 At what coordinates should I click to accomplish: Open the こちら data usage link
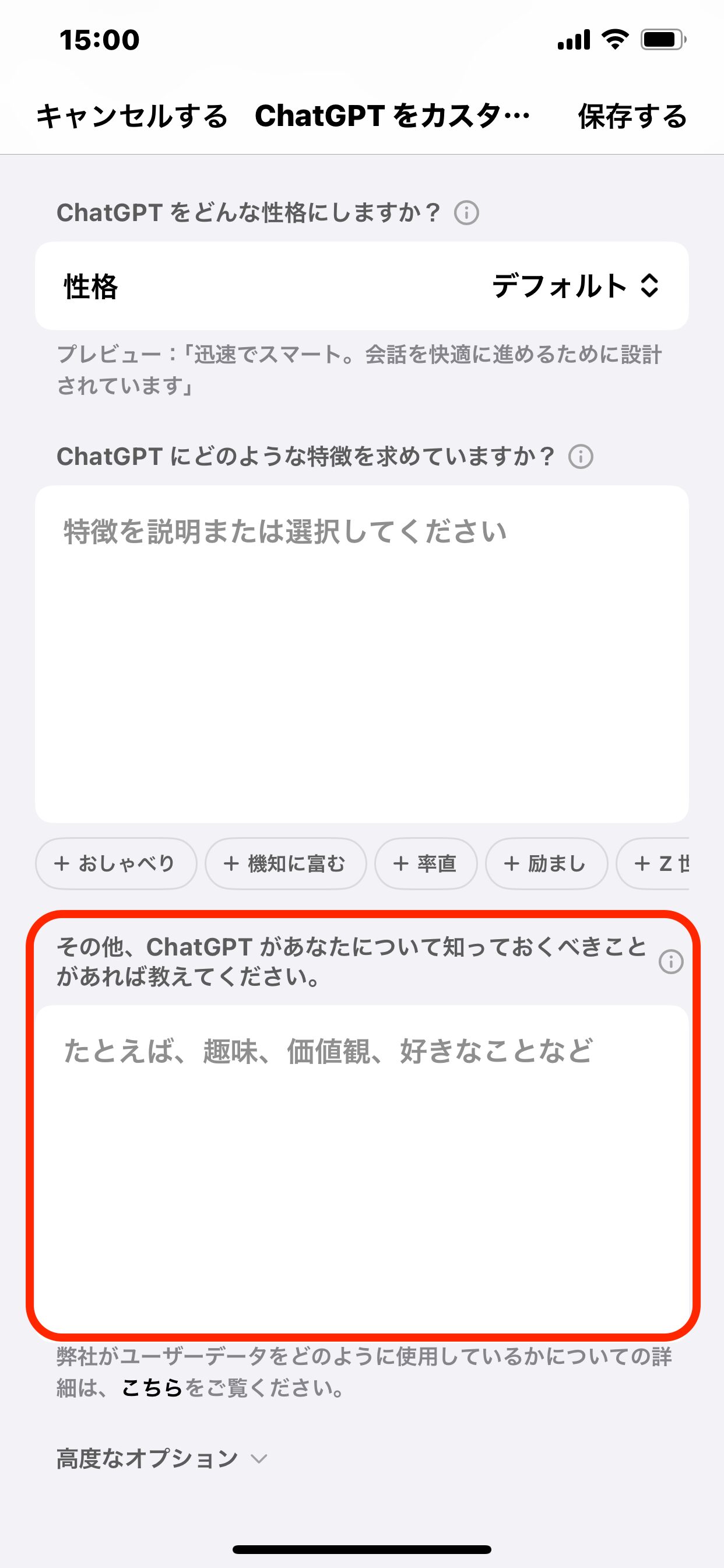coord(152,1388)
